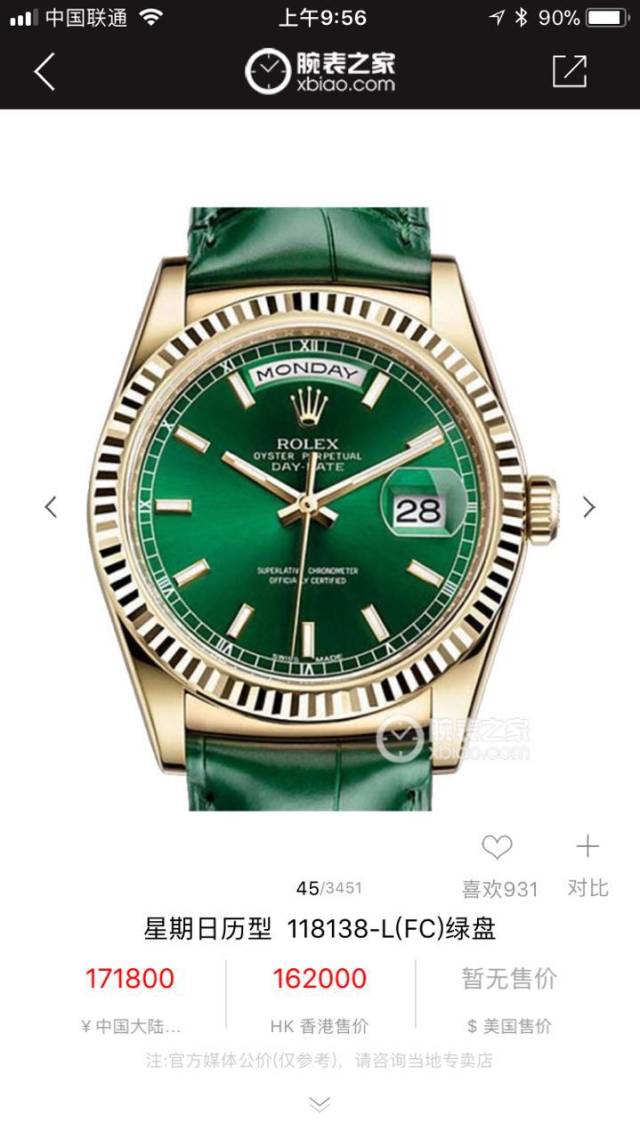This screenshot has width=640, height=1139.
Task: Go back using the header arrow
Action: pos(44,72)
